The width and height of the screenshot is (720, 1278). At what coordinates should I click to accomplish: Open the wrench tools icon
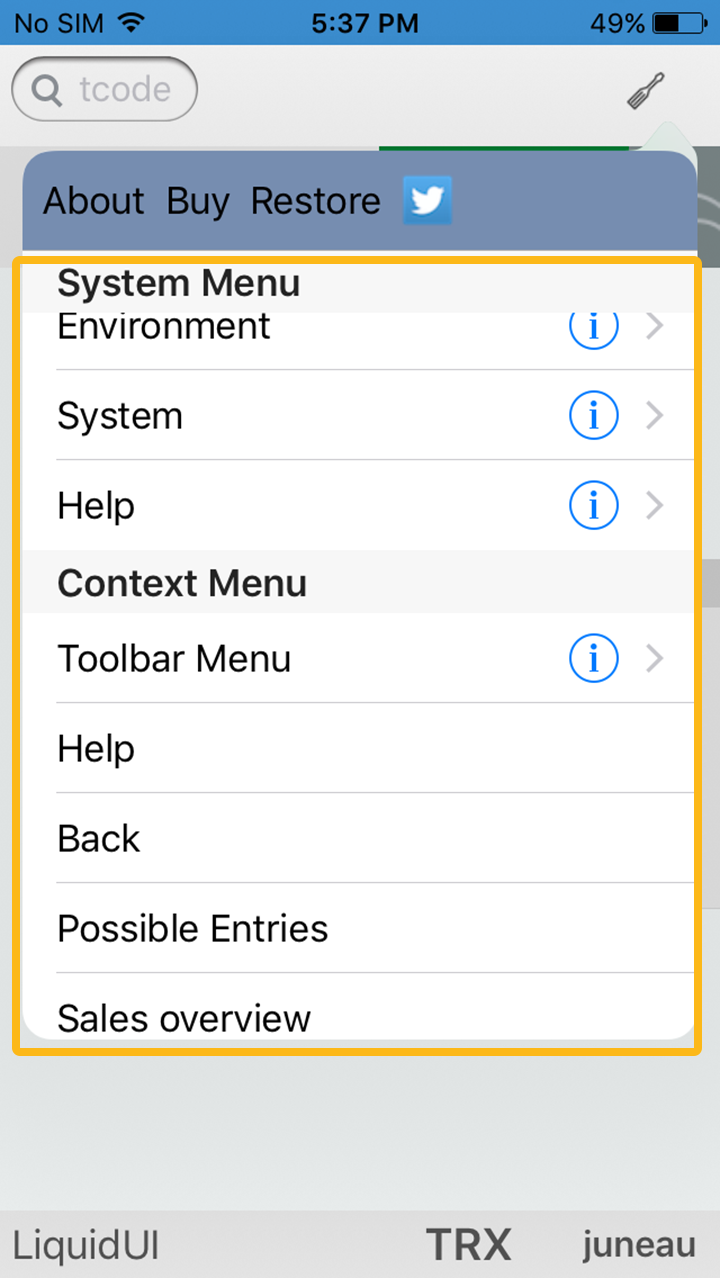click(646, 91)
